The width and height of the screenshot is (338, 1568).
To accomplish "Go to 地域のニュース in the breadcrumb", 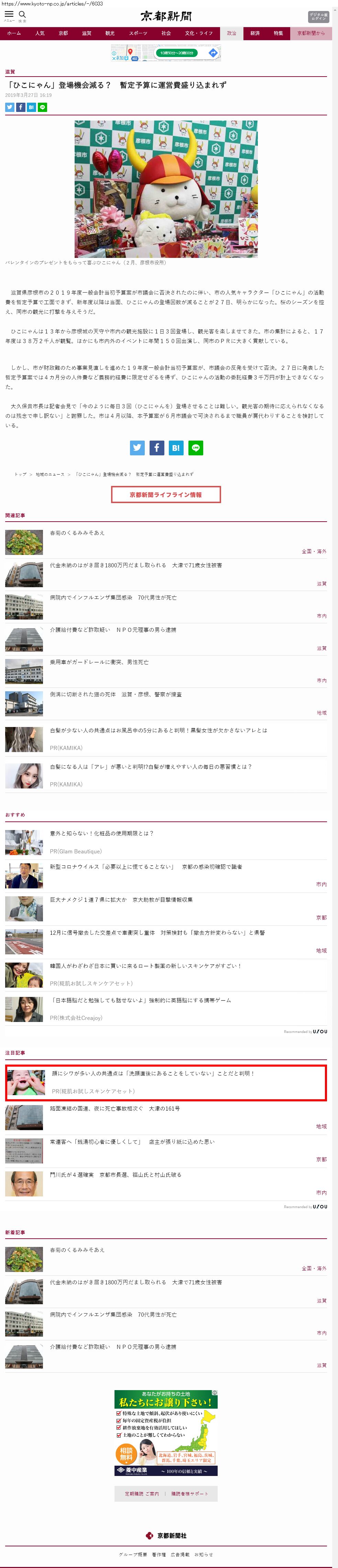I will click(49, 474).
